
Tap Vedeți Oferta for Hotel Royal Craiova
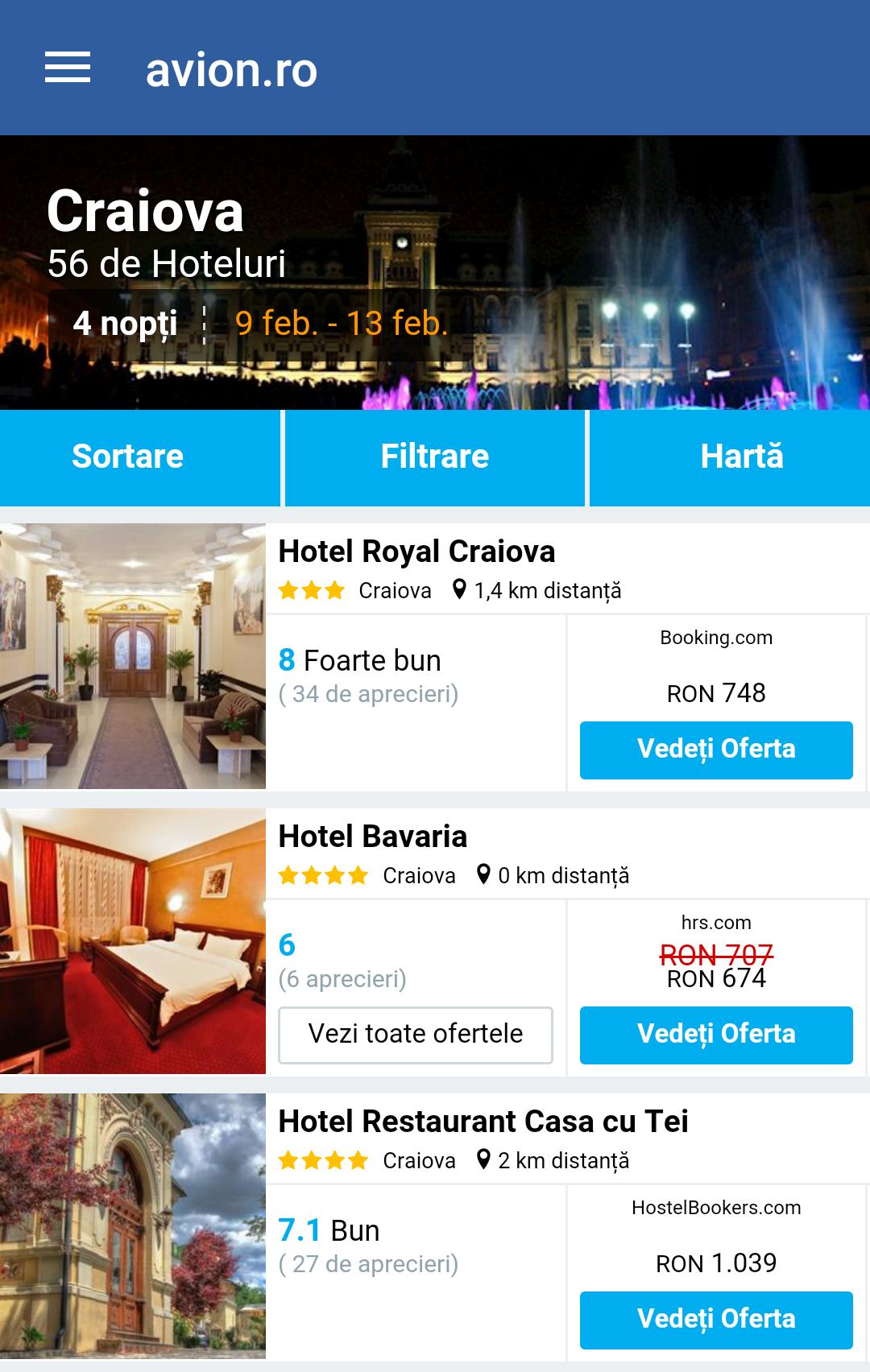[x=716, y=750]
